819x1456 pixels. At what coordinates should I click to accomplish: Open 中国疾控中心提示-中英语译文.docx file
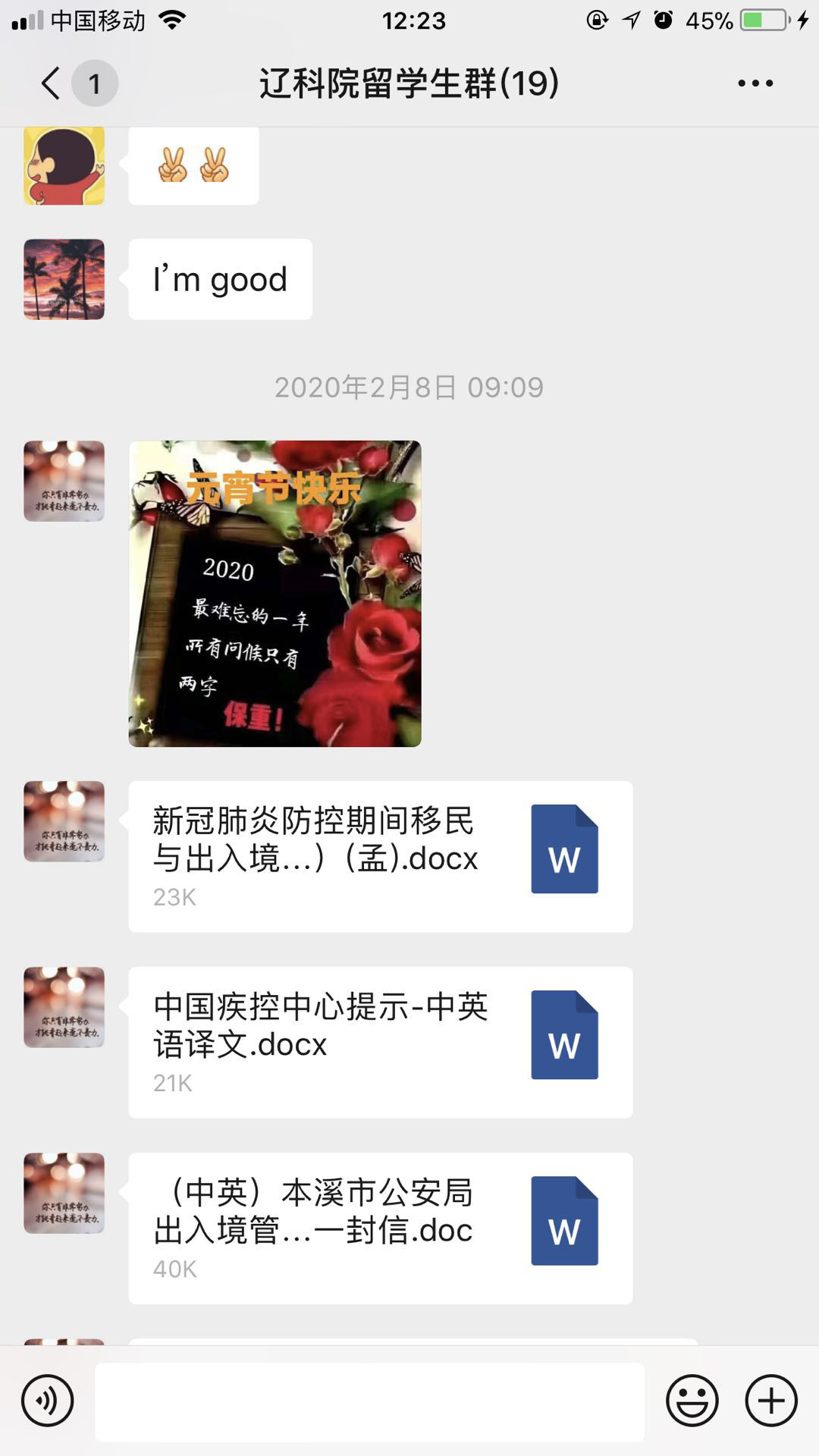click(x=380, y=1042)
